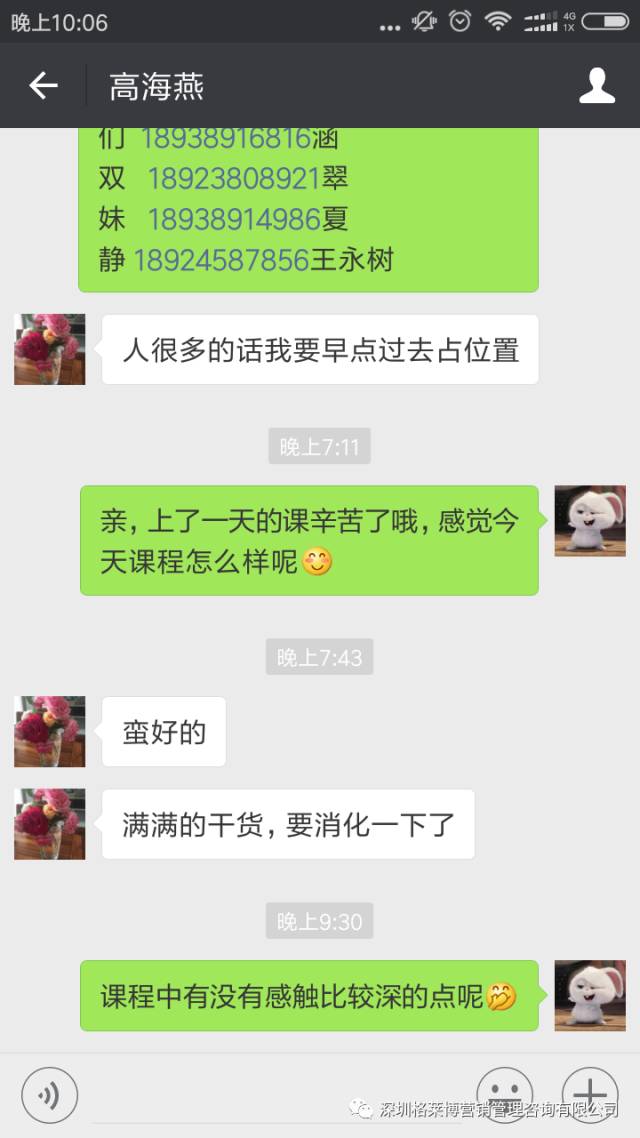Open chat info via the profile icon
The width and height of the screenshot is (640, 1138).
(597, 86)
